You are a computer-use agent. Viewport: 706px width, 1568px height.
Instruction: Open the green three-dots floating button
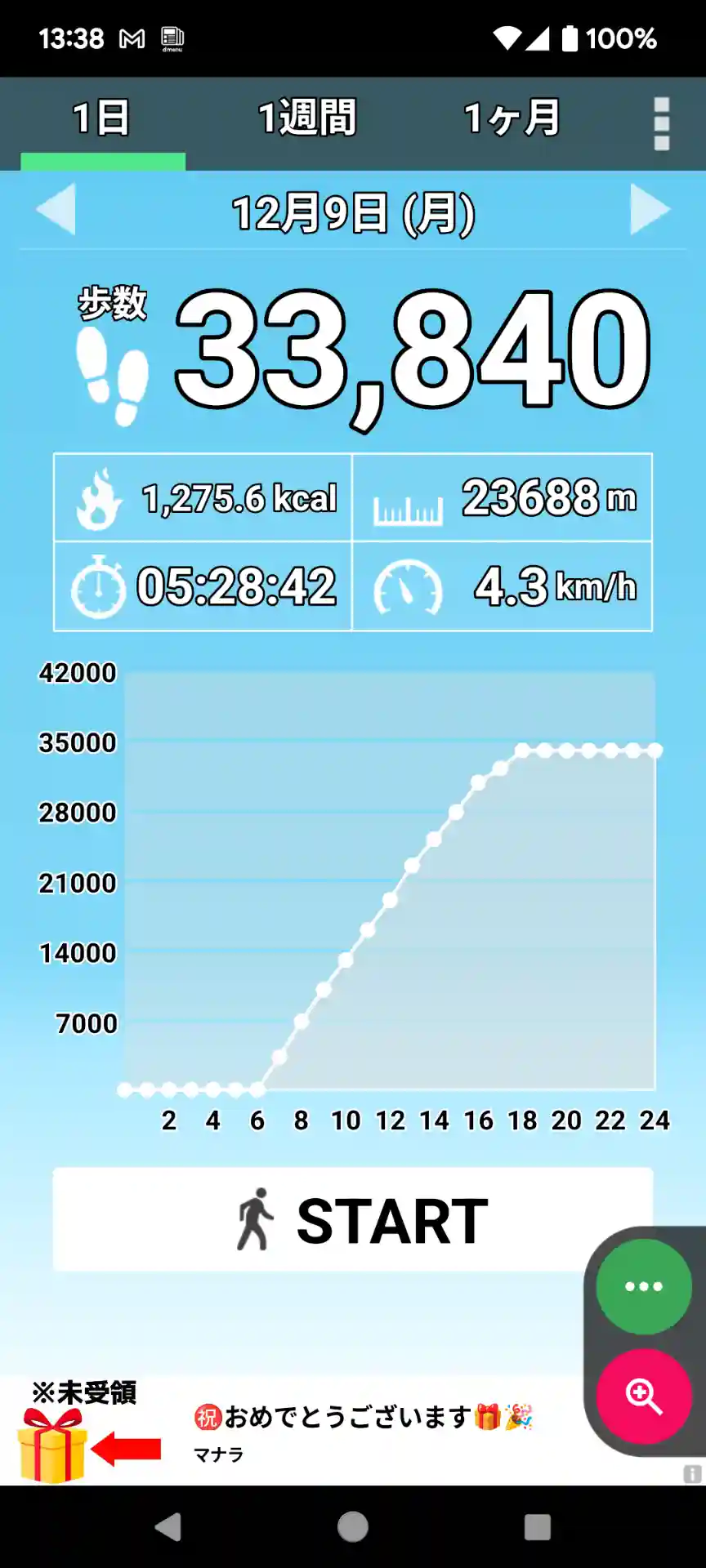tap(643, 1286)
